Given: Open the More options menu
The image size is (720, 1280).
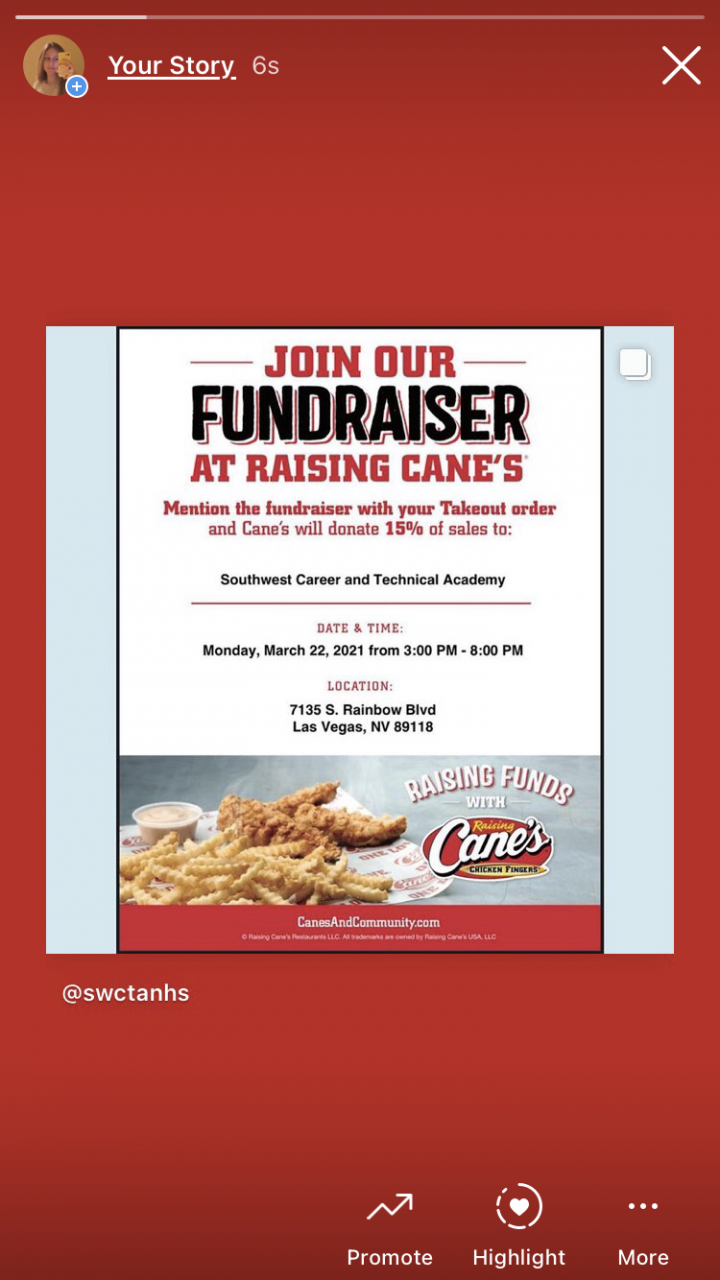Looking at the screenshot, I should tap(642, 1226).
